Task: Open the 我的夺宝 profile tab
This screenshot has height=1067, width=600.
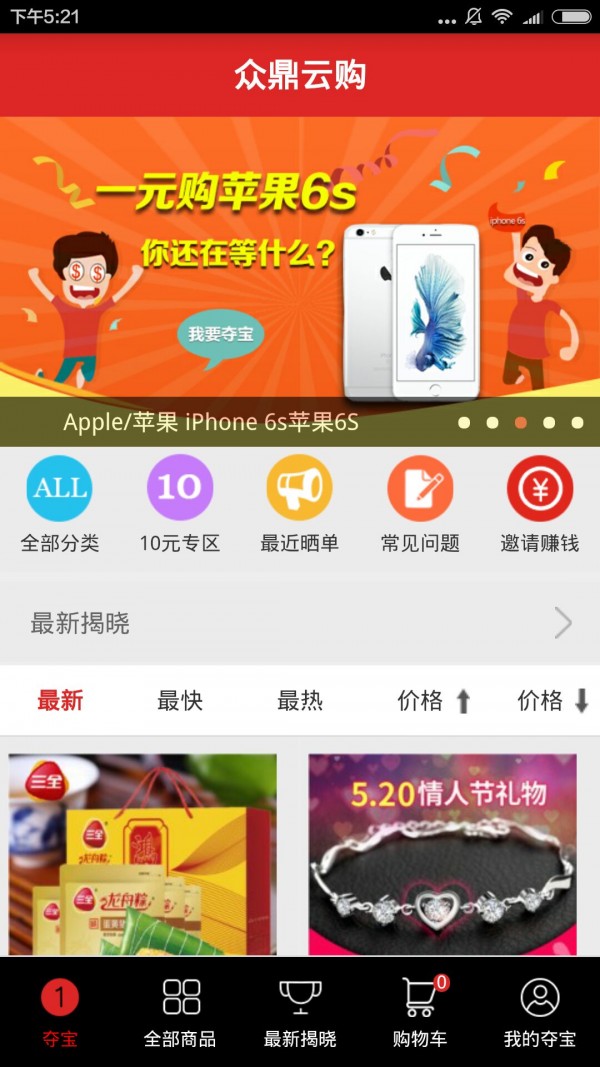Action: tap(540, 1012)
